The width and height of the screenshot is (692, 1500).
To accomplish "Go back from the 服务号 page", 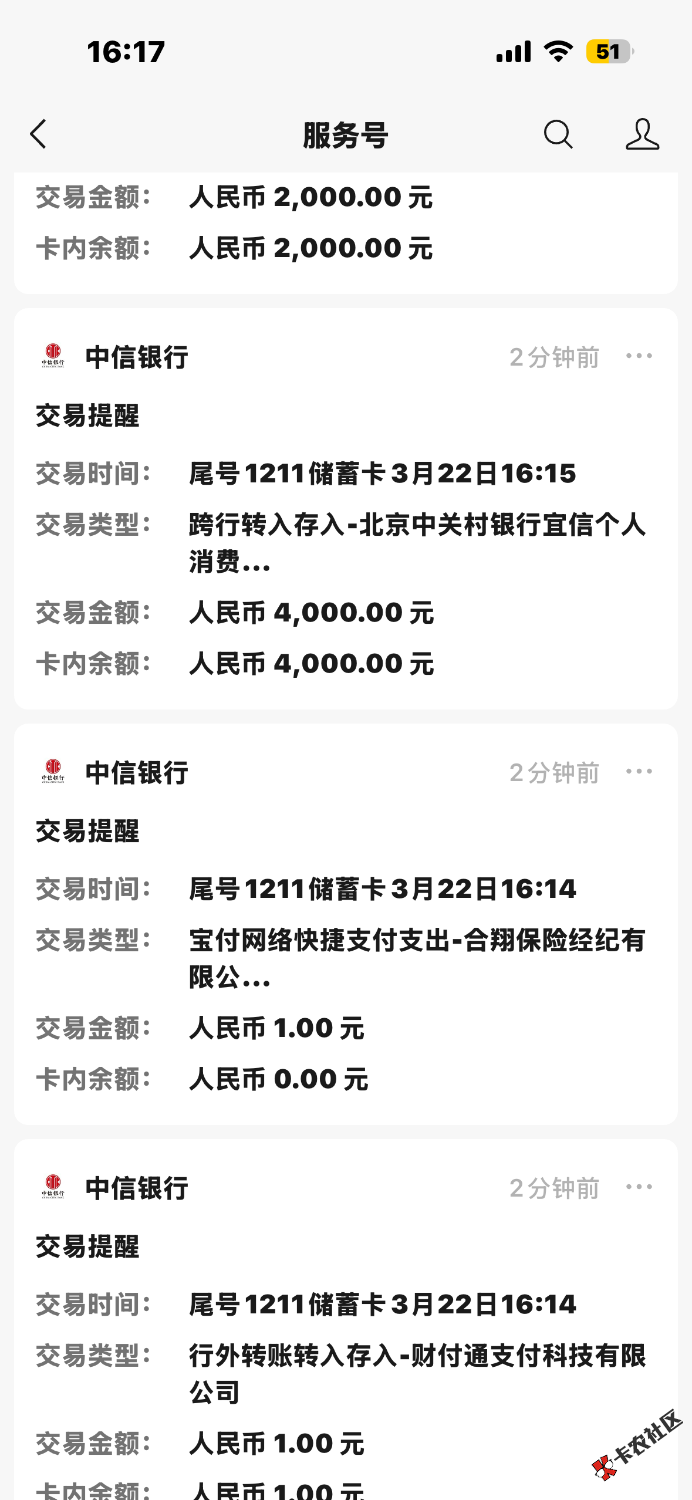I will point(38,134).
